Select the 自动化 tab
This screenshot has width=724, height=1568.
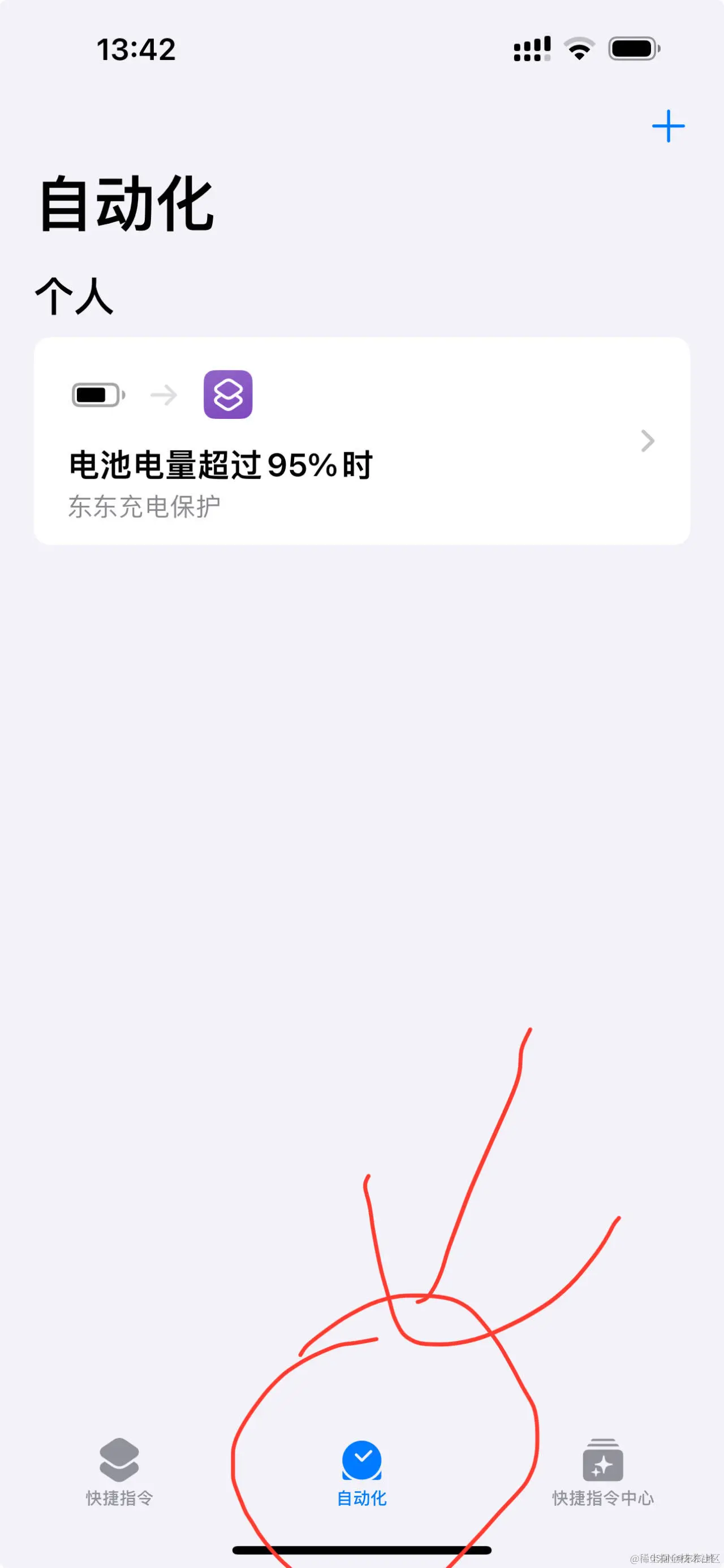[x=361, y=1472]
